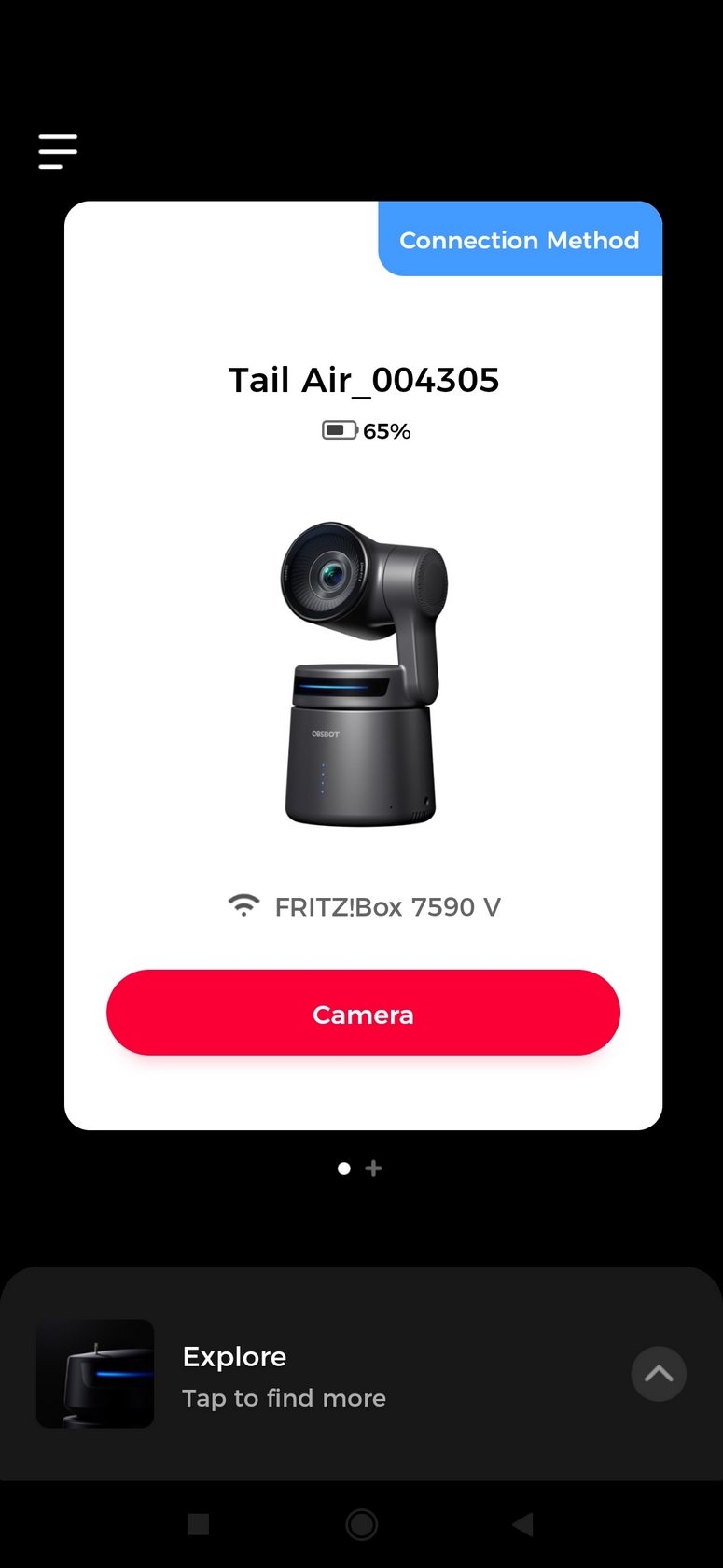Go back using the system back button

coord(523,1524)
